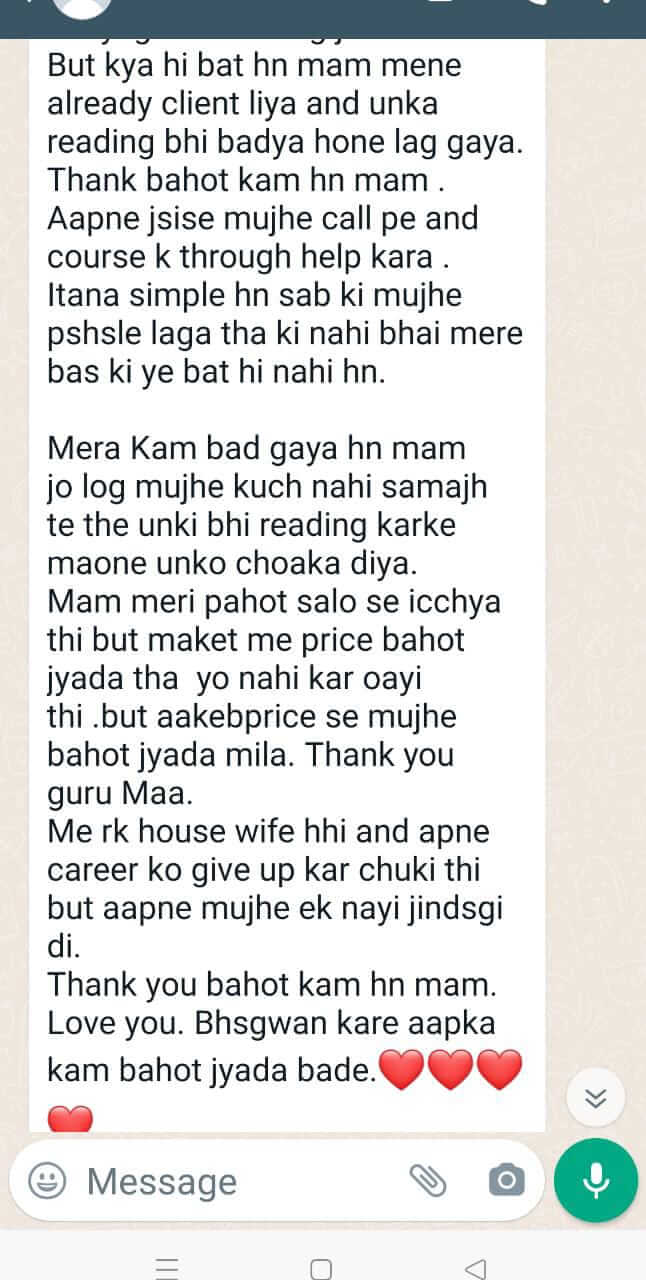Record a voice message with the microphone
The width and height of the screenshot is (646, 1280).
pos(596,1180)
